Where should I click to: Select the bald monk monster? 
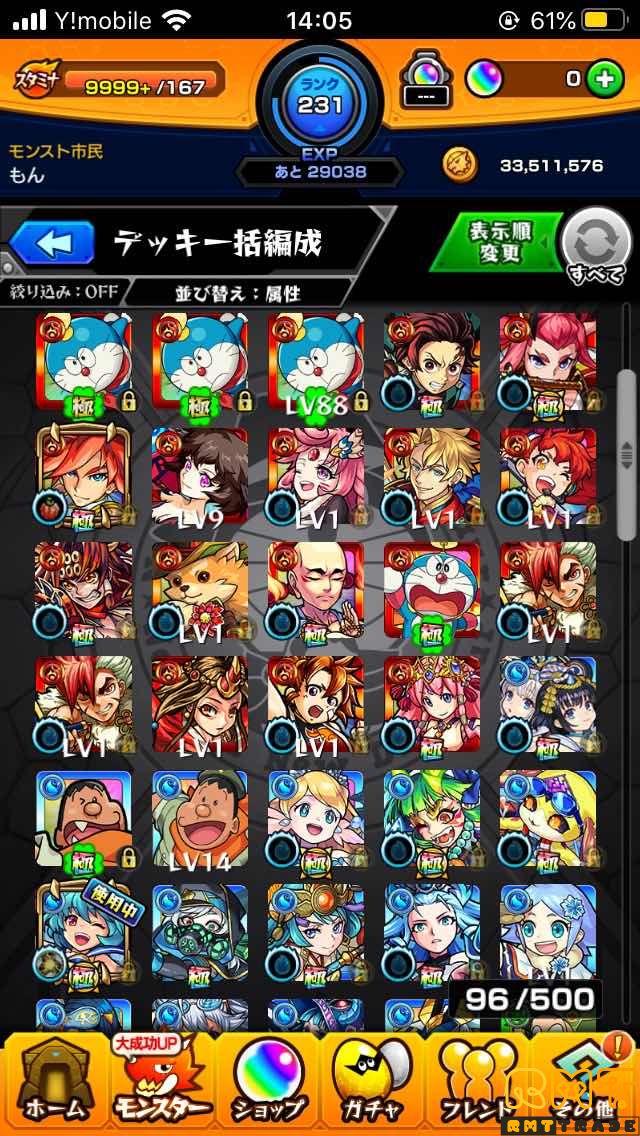[316, 592]
